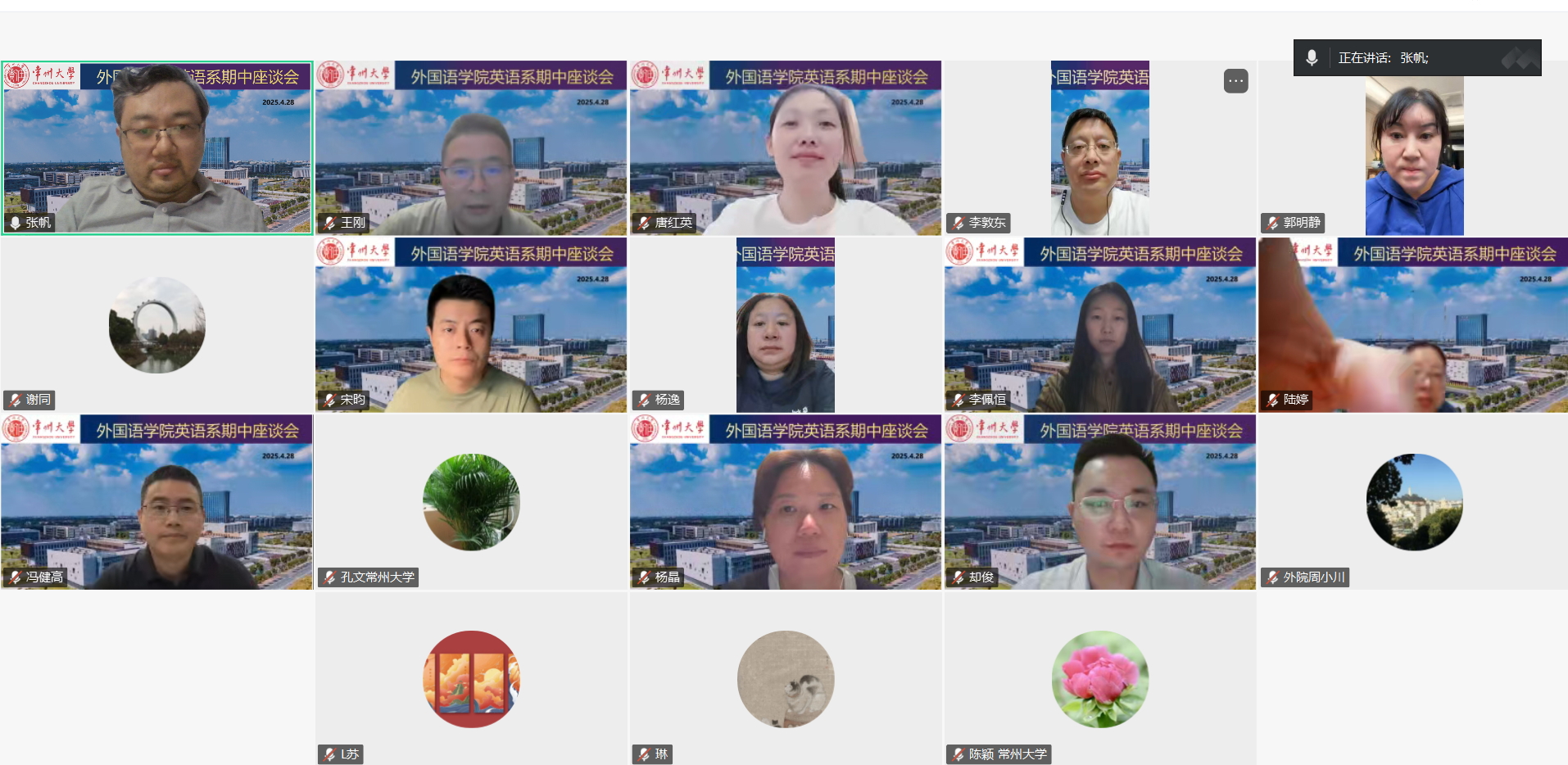The width and height of the screenshot is (1568, 765).
Task: Select 孔文常州大学's participant tile
Action: tap(471, 502)
